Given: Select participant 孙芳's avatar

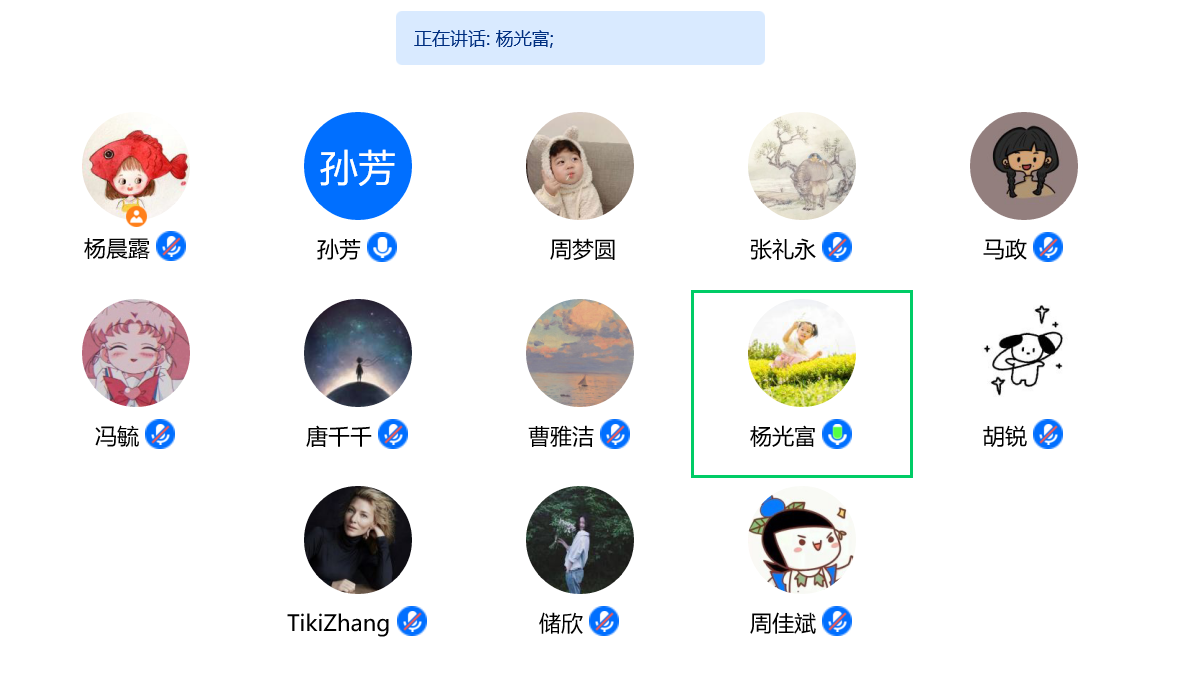Looking at the screenshot, I should (x=357, y=166).
